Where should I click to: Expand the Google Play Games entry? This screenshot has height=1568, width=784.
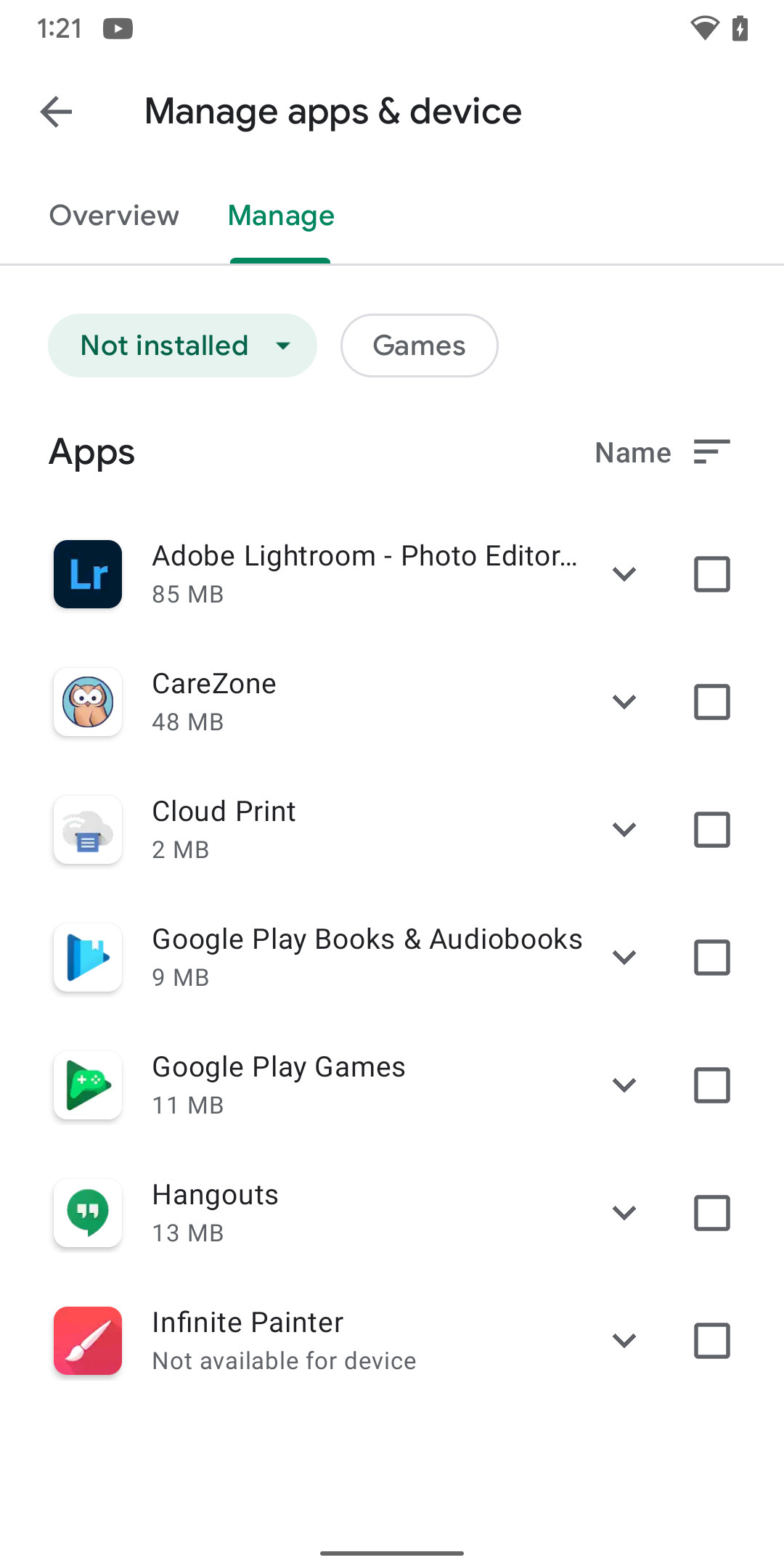coord(624,1085)
